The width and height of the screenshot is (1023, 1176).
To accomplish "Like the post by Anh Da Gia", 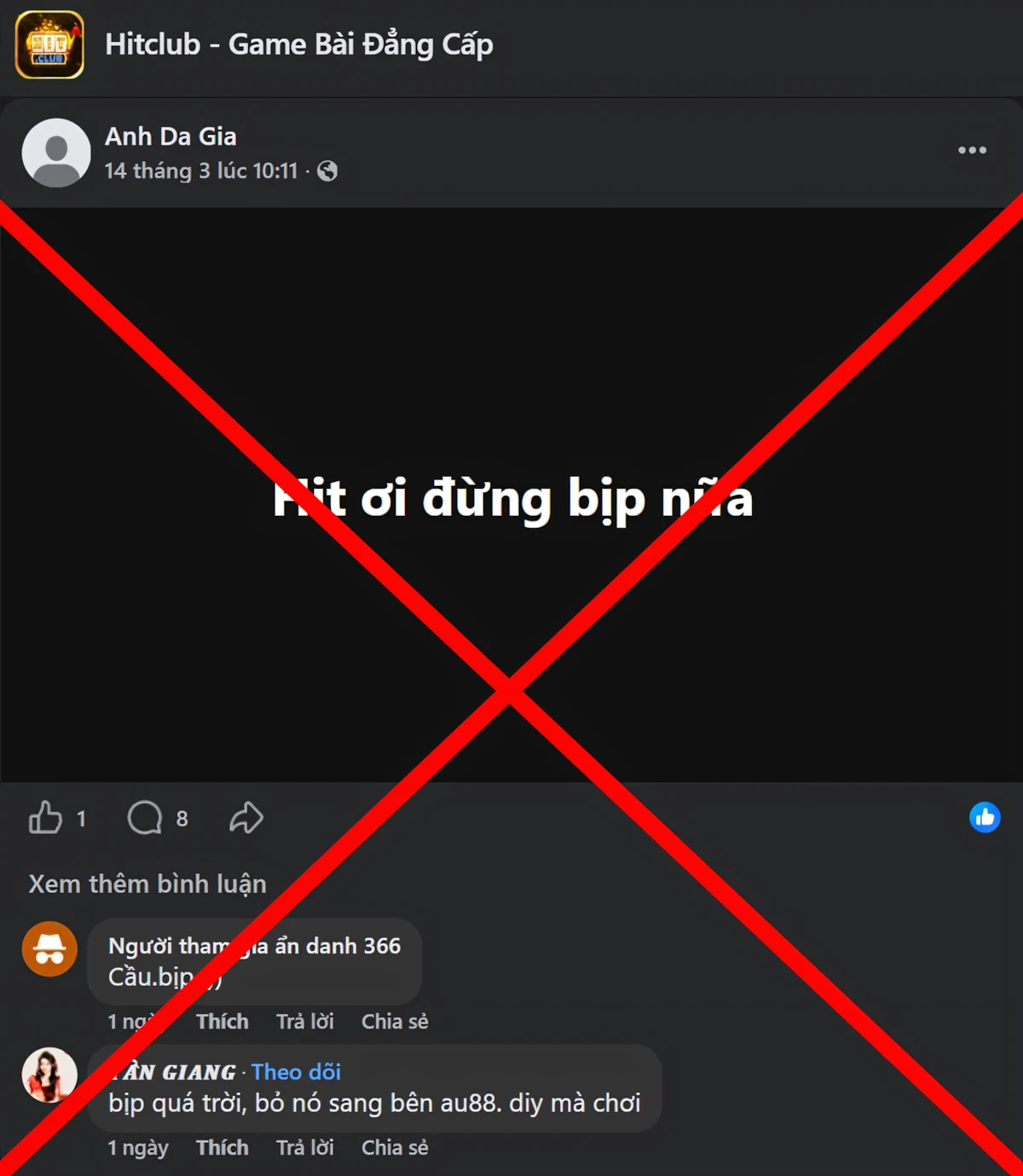I will 46,818.
